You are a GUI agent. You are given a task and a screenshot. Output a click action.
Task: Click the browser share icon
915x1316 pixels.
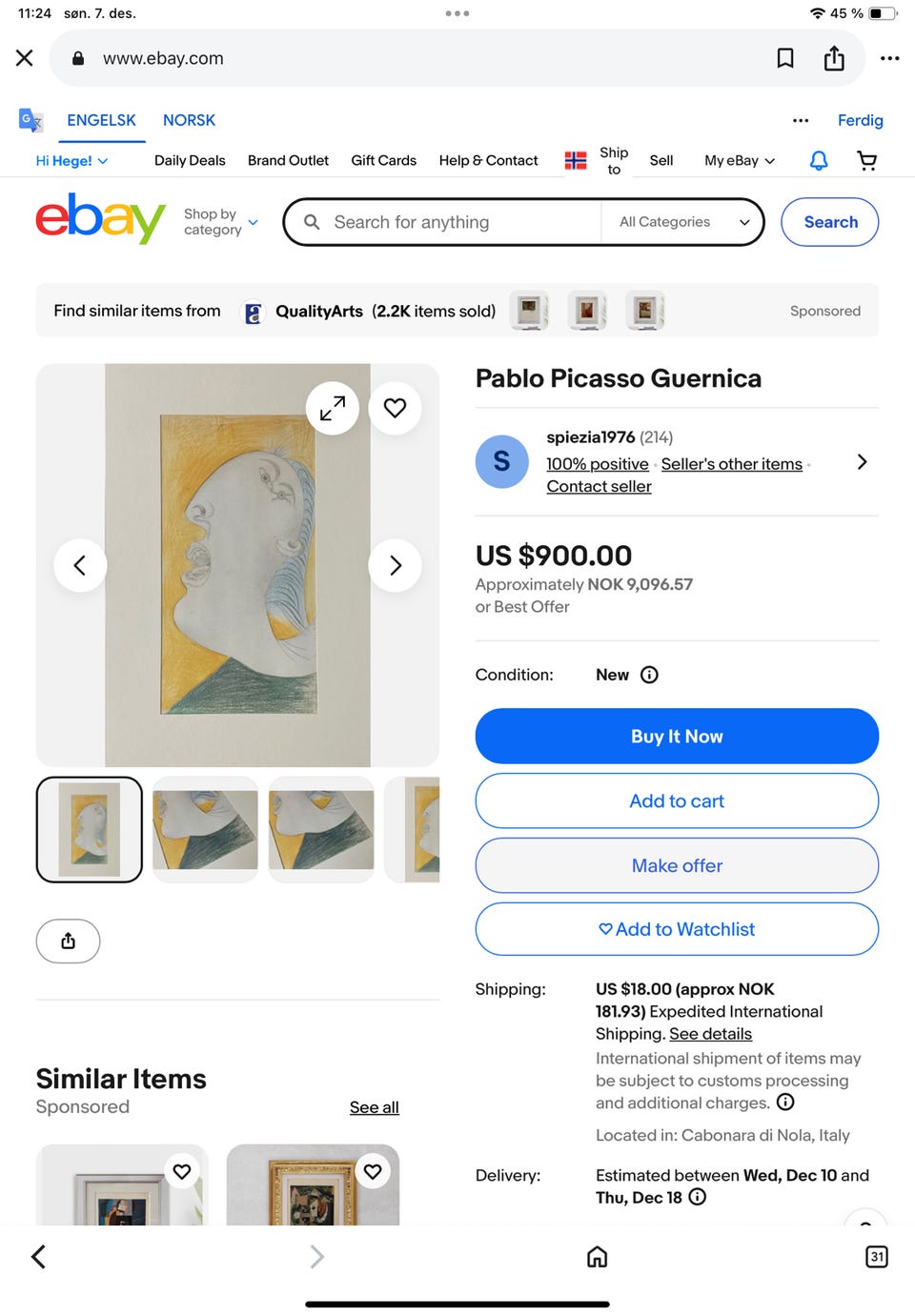834,58
